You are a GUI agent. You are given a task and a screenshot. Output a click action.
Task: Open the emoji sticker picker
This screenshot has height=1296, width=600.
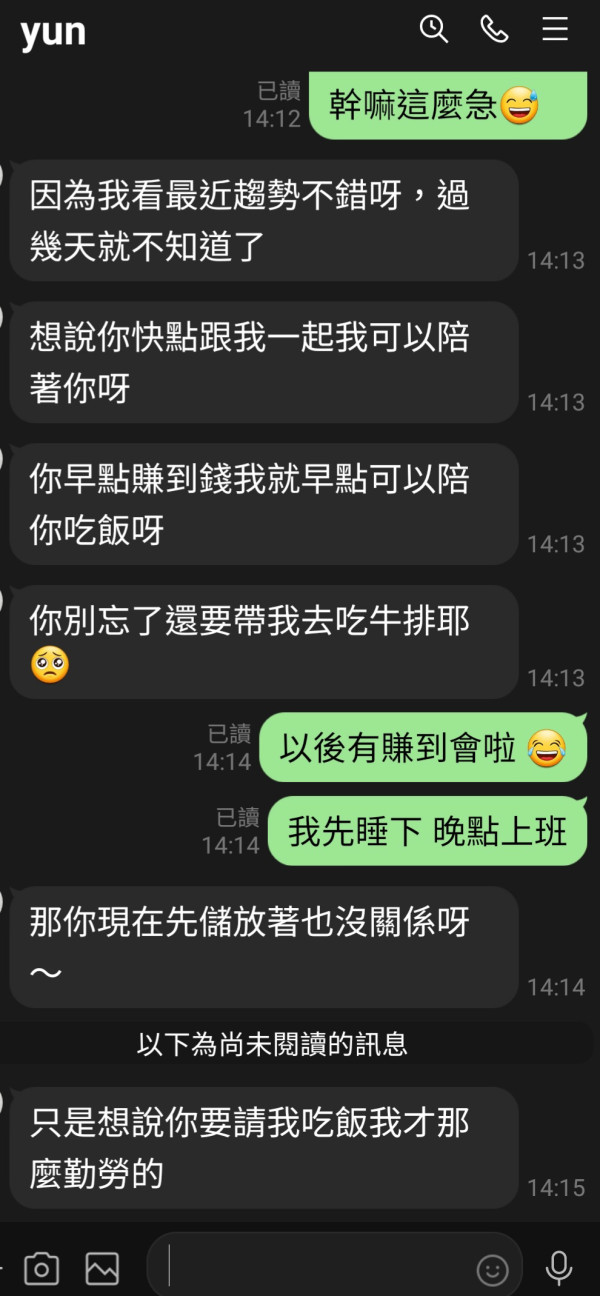click(492, 1270)
